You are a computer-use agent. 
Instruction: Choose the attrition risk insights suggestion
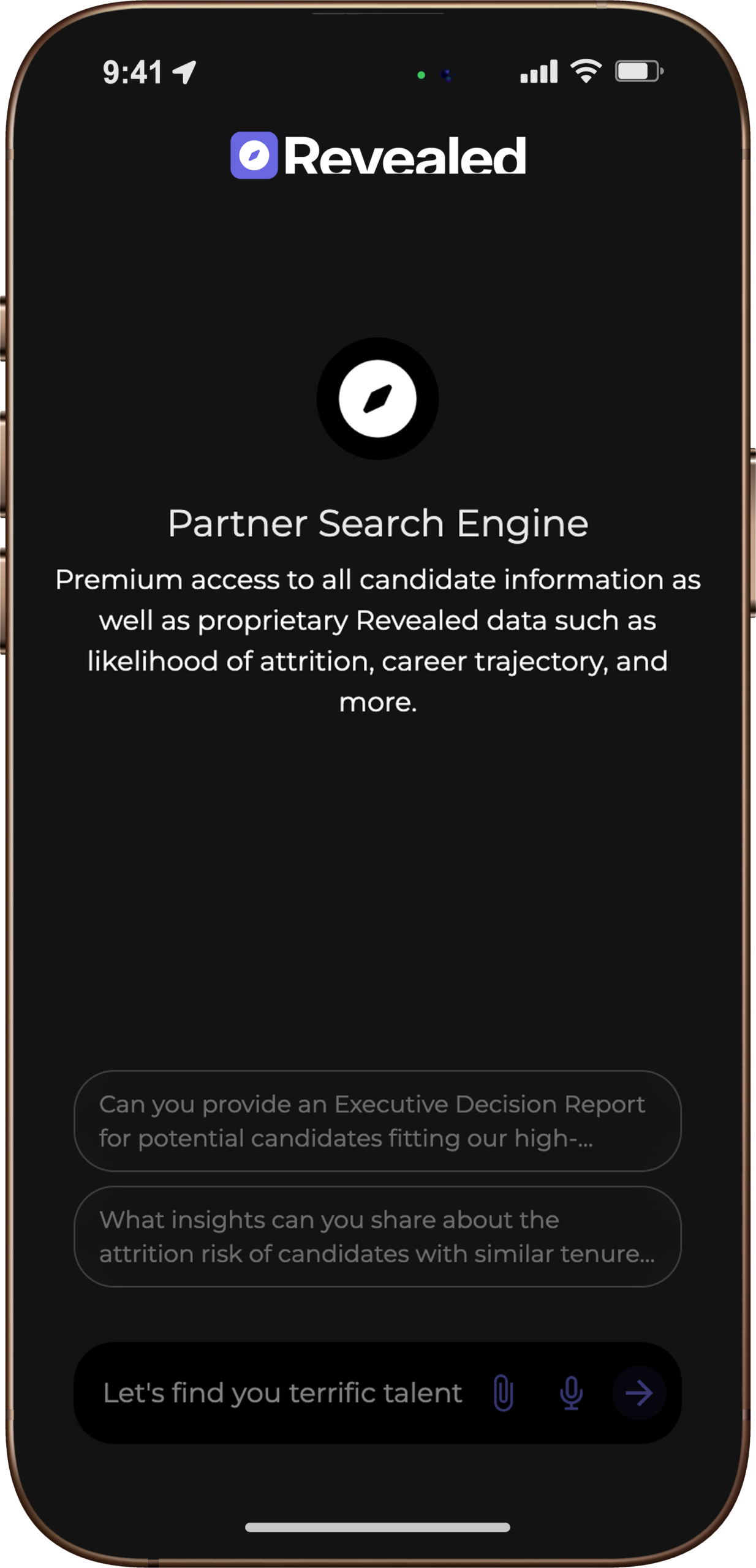coord(377,1237)
